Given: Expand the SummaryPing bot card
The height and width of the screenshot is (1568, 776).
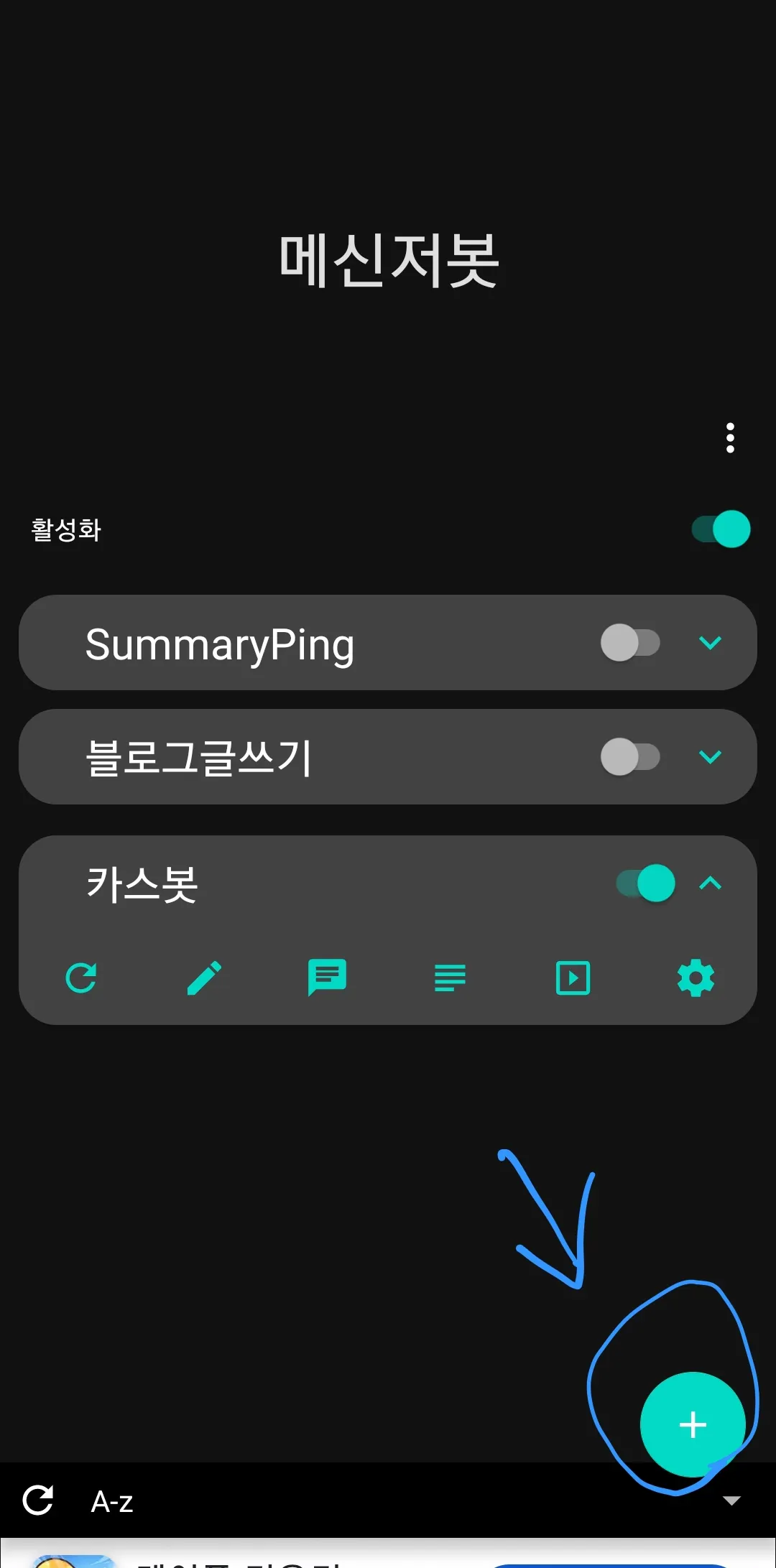Looking at the screenshot, I should point(710,643).
